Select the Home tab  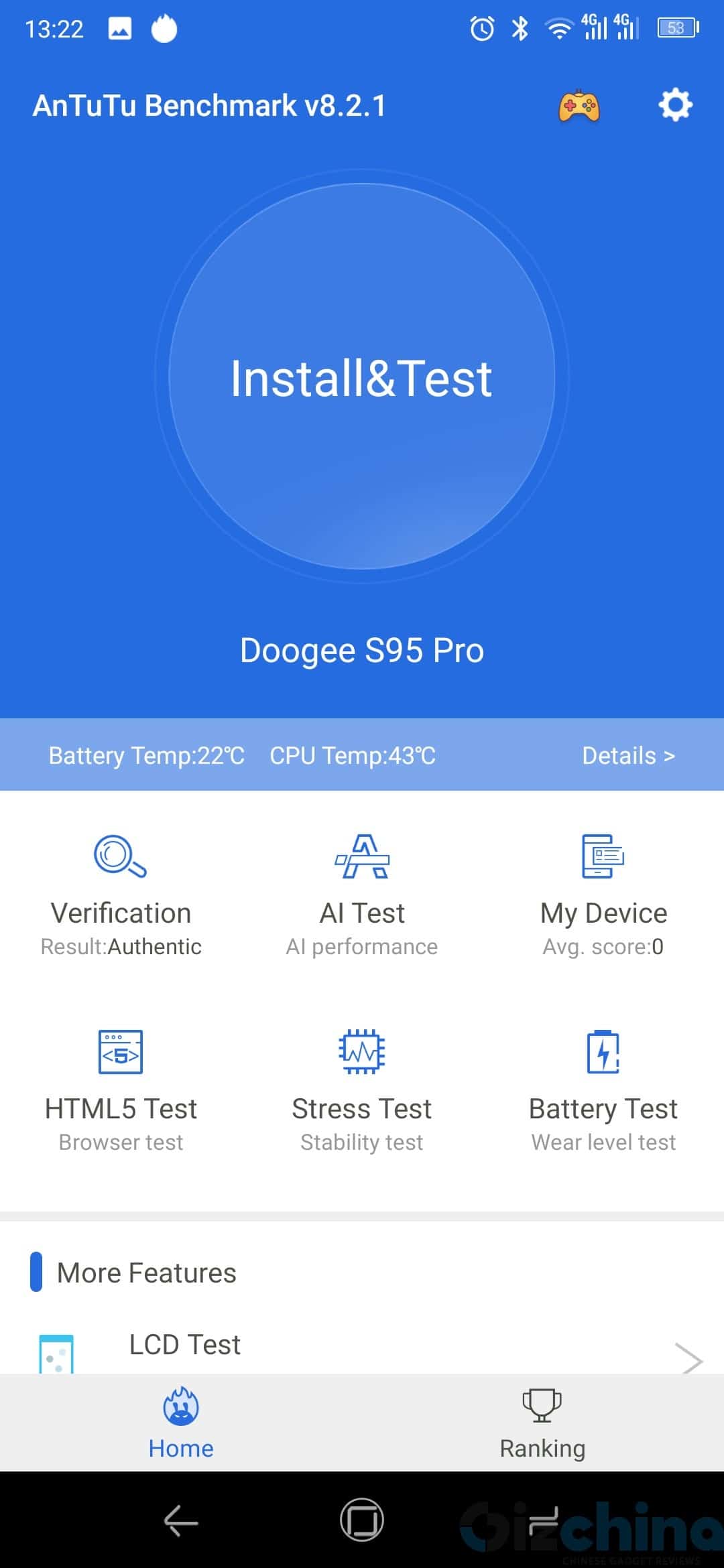(181, 1423)
